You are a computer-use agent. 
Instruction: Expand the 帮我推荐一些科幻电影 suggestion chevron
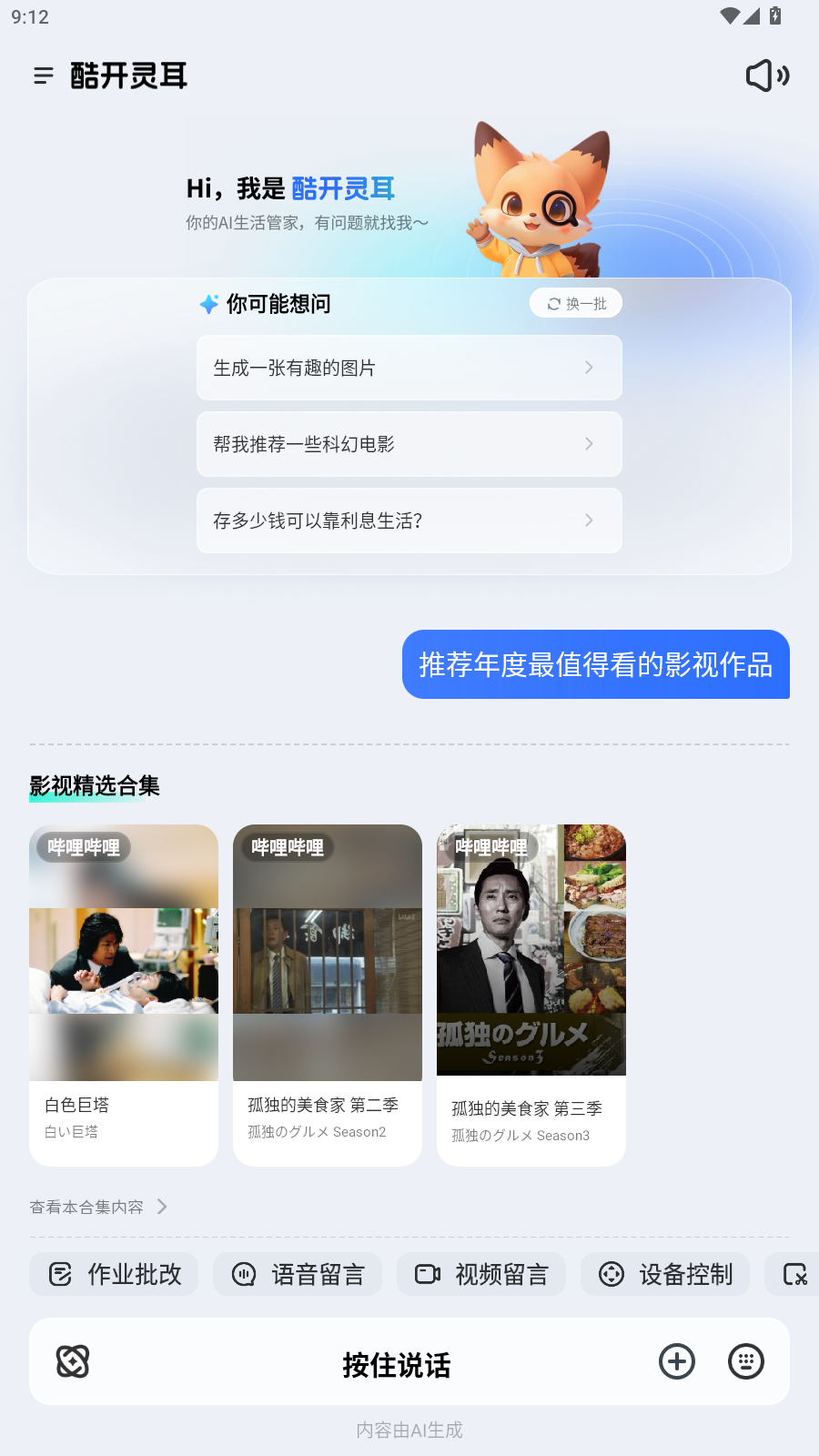[589, 444]
